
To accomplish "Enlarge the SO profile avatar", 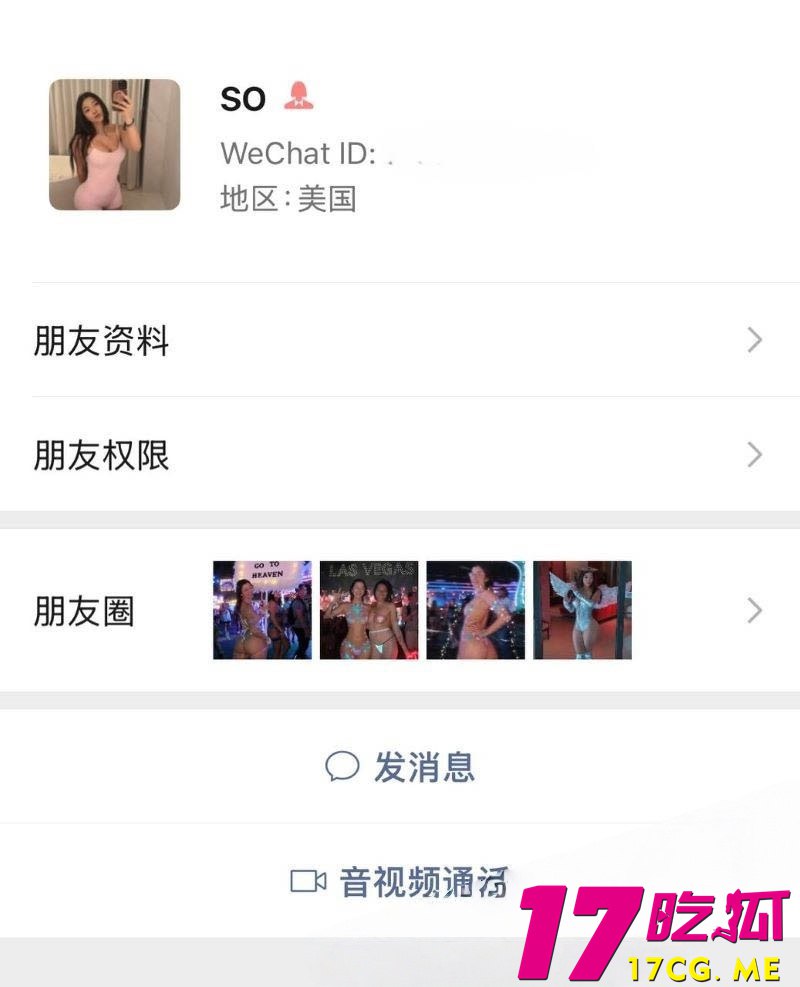I will point(115,145).
